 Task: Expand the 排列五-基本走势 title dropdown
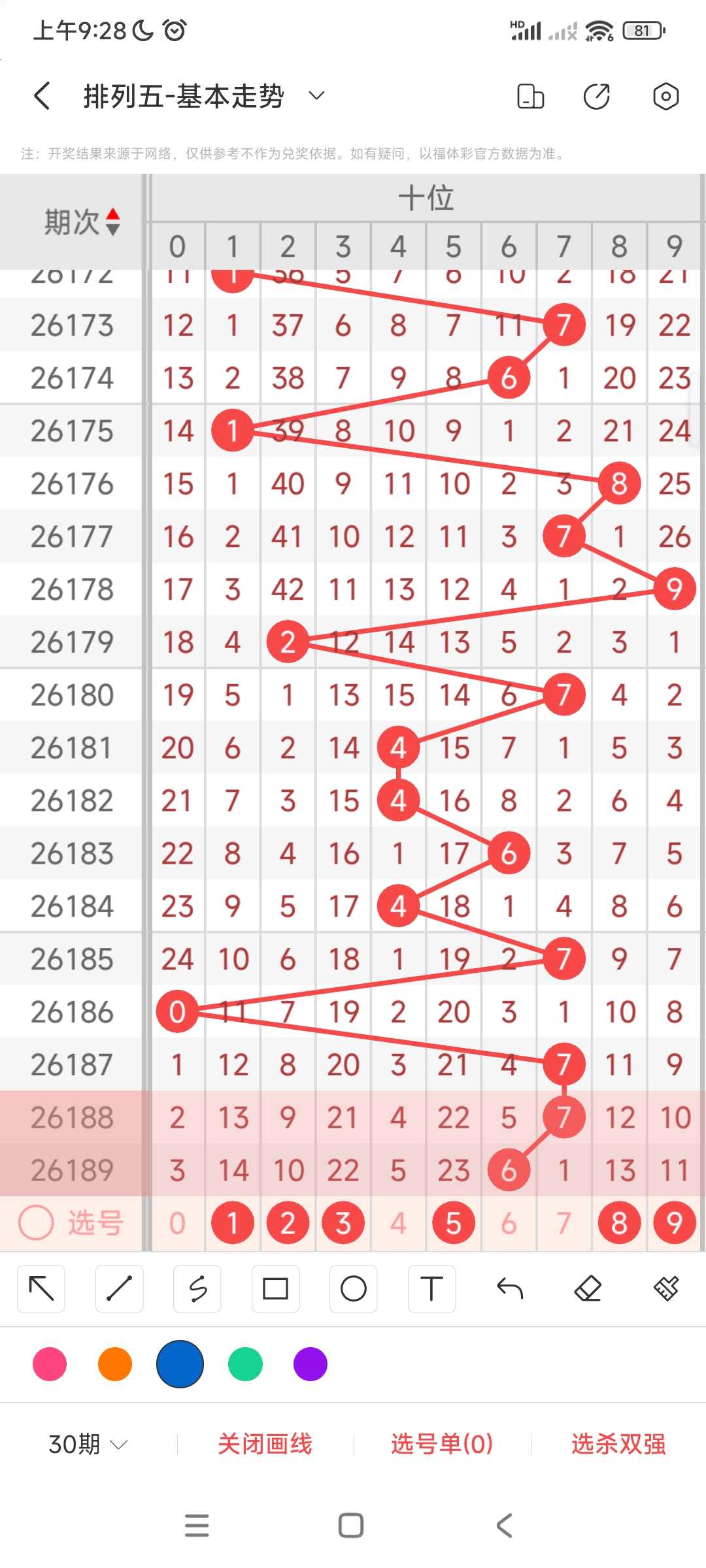click(316, 96)
